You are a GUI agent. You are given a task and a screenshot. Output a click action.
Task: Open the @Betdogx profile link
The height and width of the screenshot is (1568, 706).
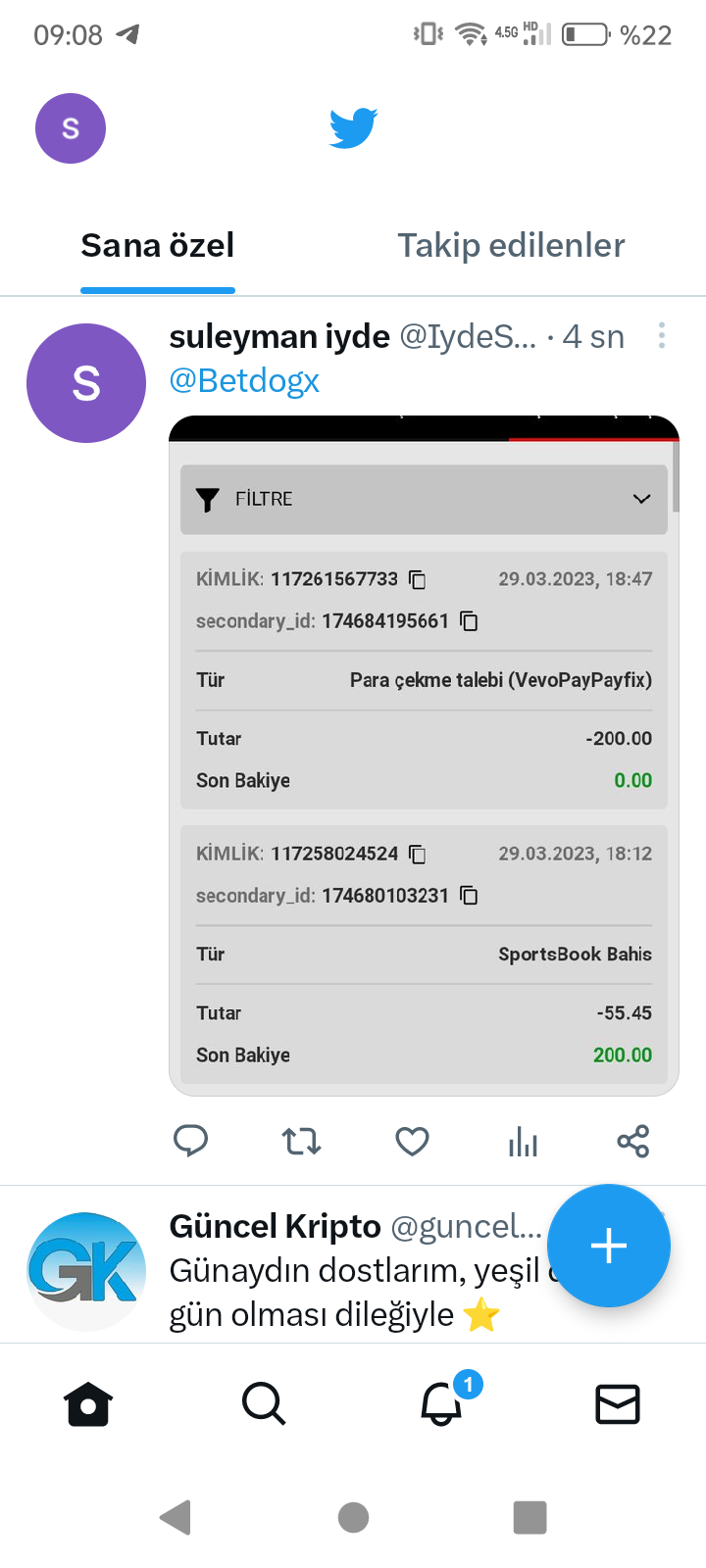244,381
